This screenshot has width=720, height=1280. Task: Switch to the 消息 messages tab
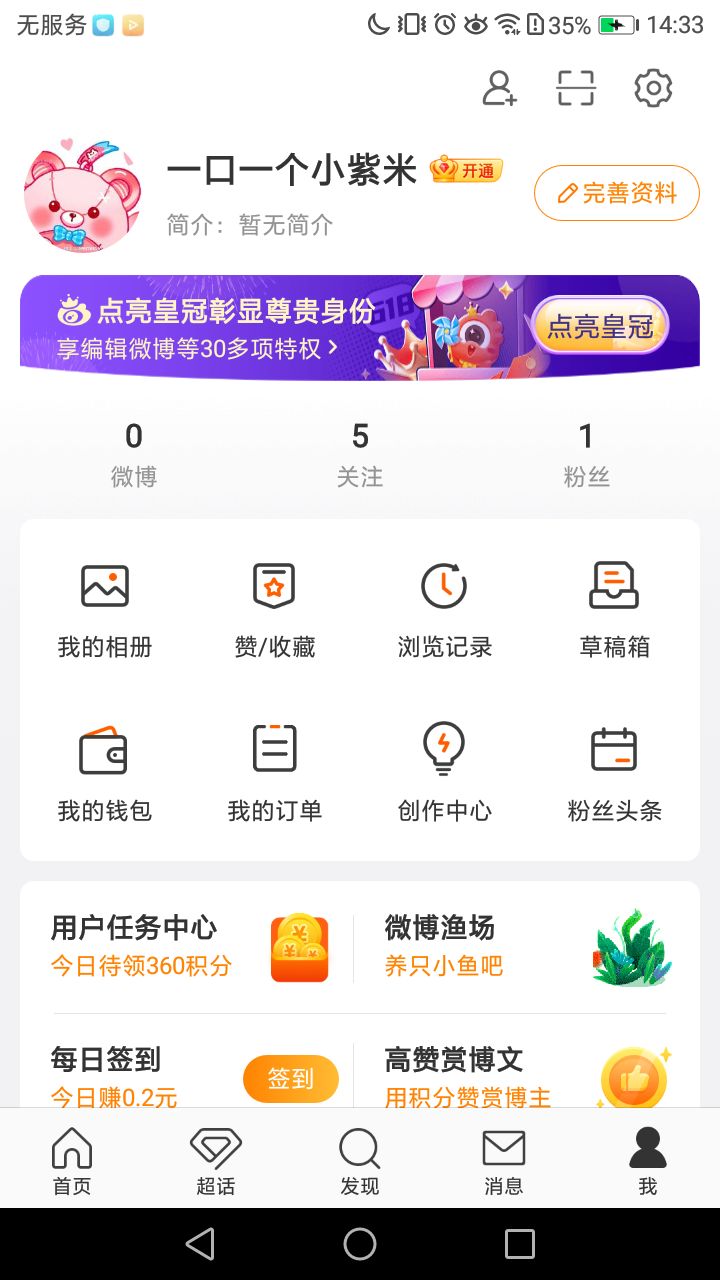click(x=504, y=1160)
